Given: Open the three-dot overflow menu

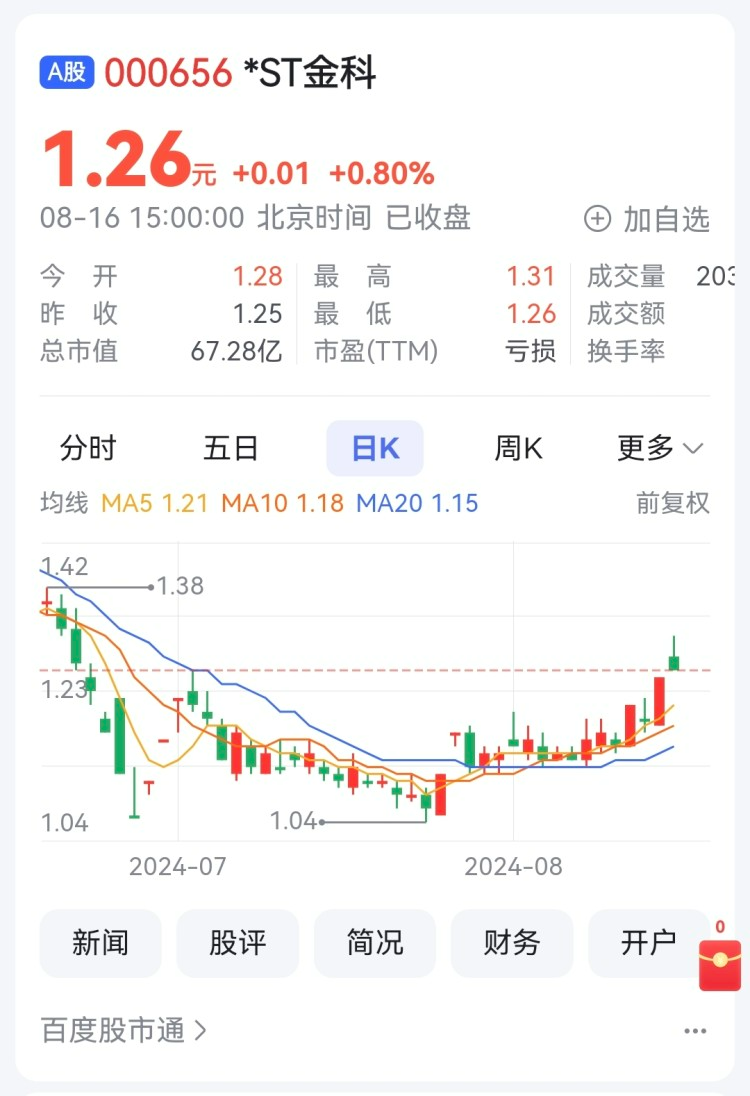Looking at the screenshot, I should (695, 1031).
